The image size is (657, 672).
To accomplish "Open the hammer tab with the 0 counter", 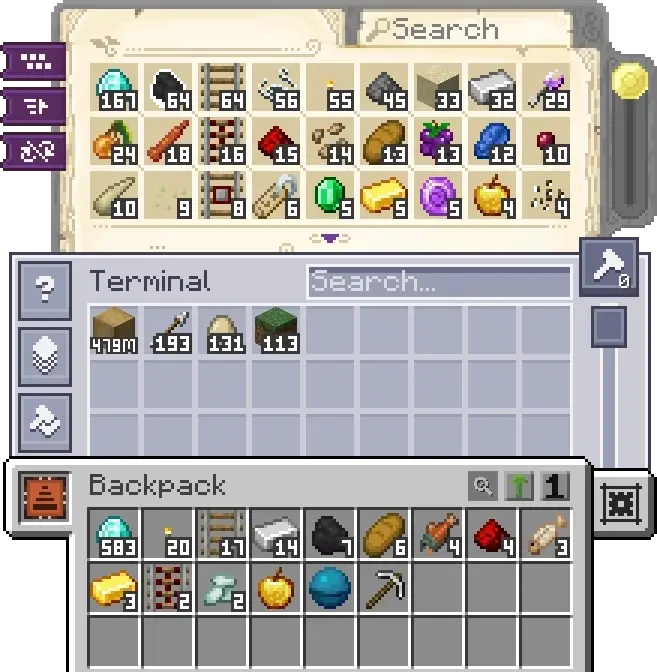I will click(609, 266).
